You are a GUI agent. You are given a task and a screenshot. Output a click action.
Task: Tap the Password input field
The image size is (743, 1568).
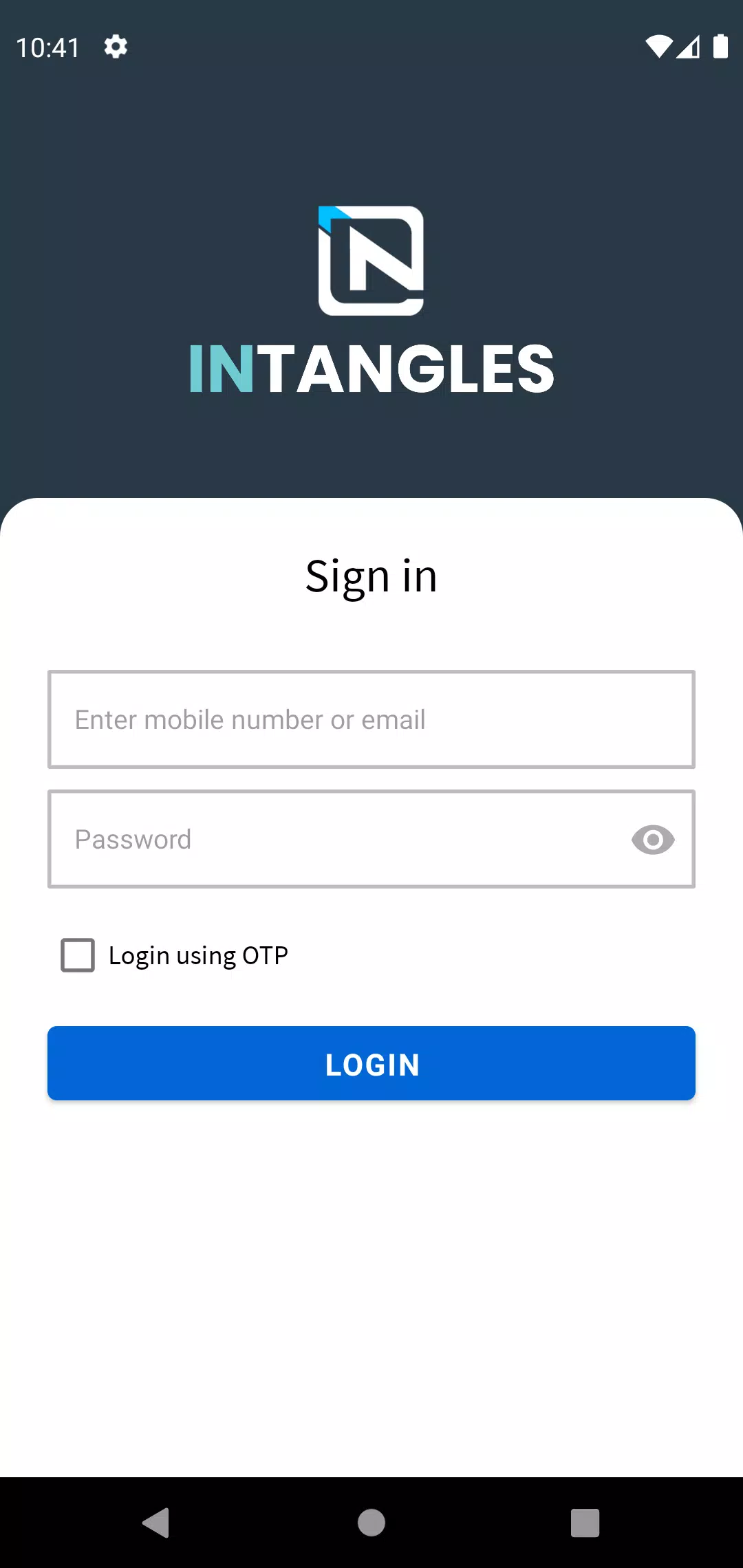(x=337, y=839)
